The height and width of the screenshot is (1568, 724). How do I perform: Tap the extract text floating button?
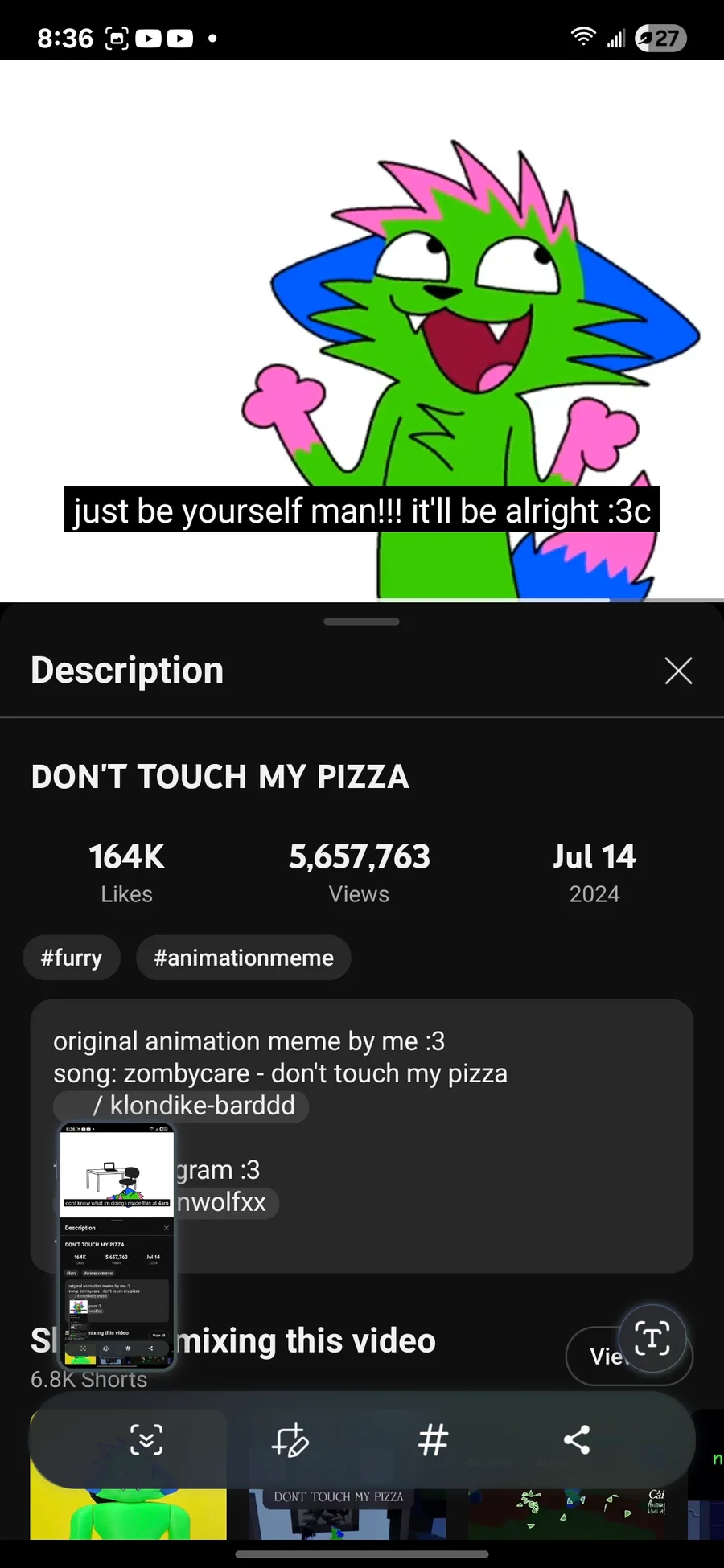(x=652, y=1339)
